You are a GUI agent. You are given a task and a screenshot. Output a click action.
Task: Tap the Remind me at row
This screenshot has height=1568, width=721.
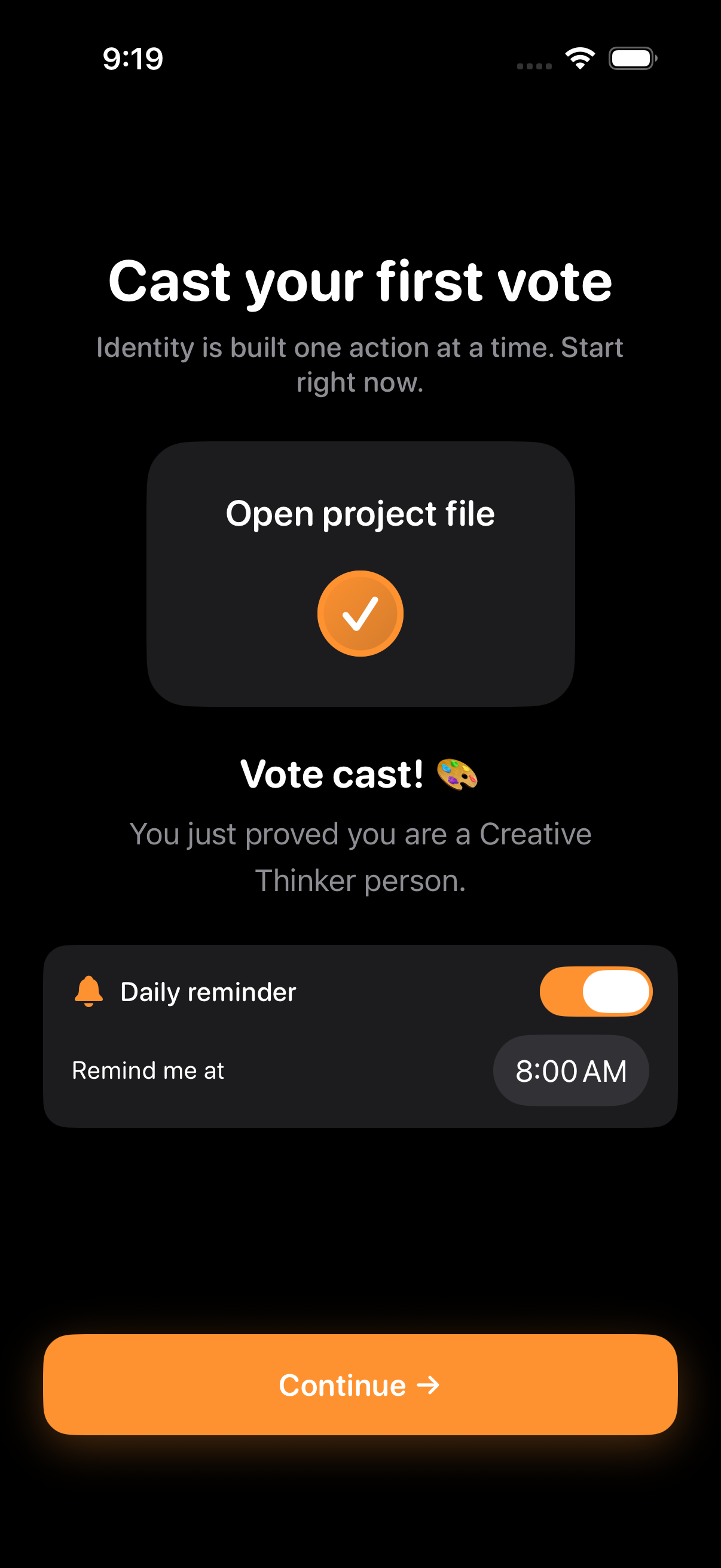[243, 1070]
